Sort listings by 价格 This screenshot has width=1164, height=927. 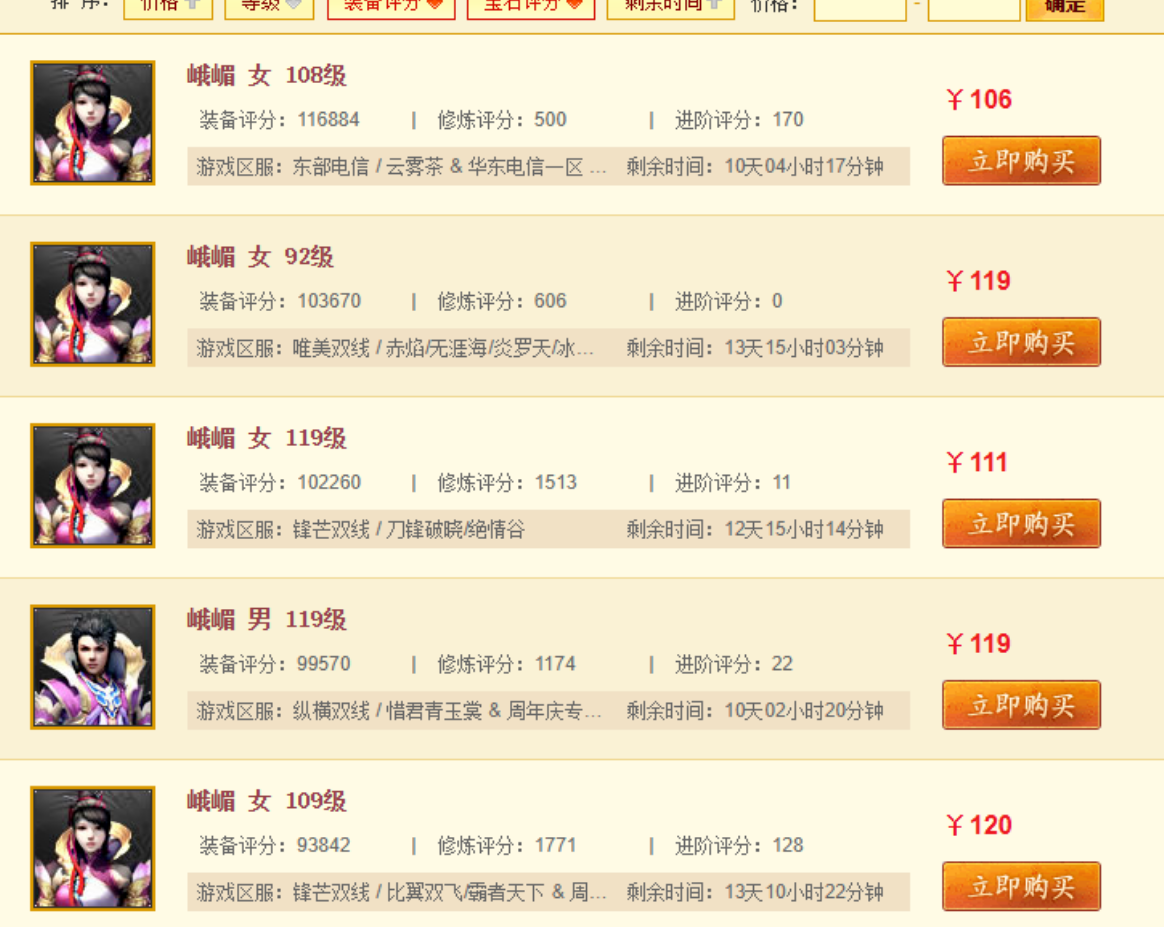[x=168, y=6]
